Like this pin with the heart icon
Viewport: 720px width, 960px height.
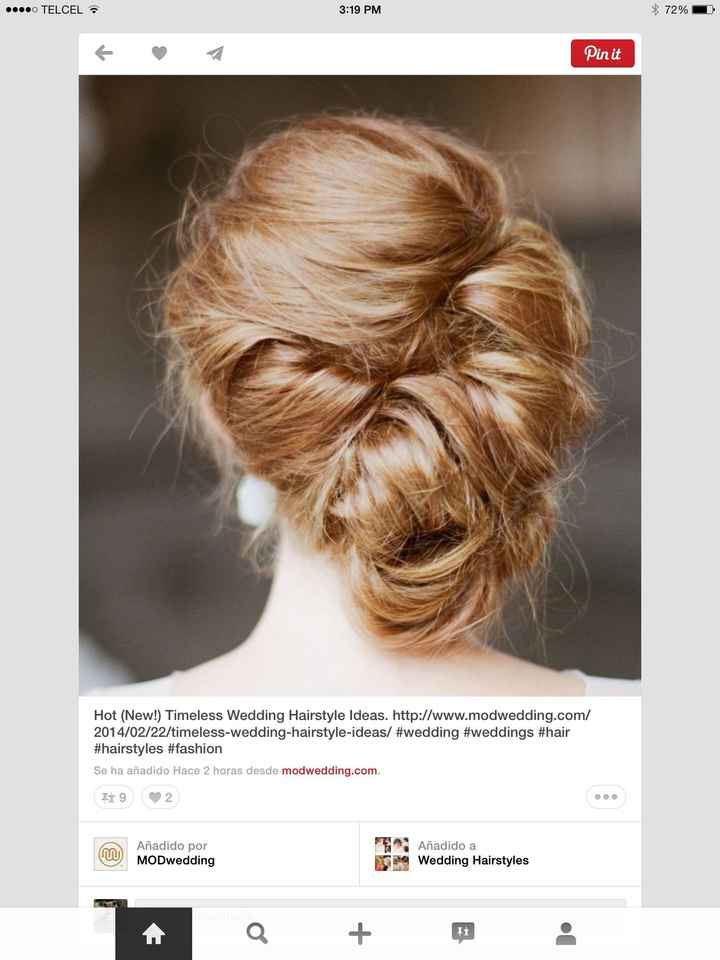click(x=159, y=54)
